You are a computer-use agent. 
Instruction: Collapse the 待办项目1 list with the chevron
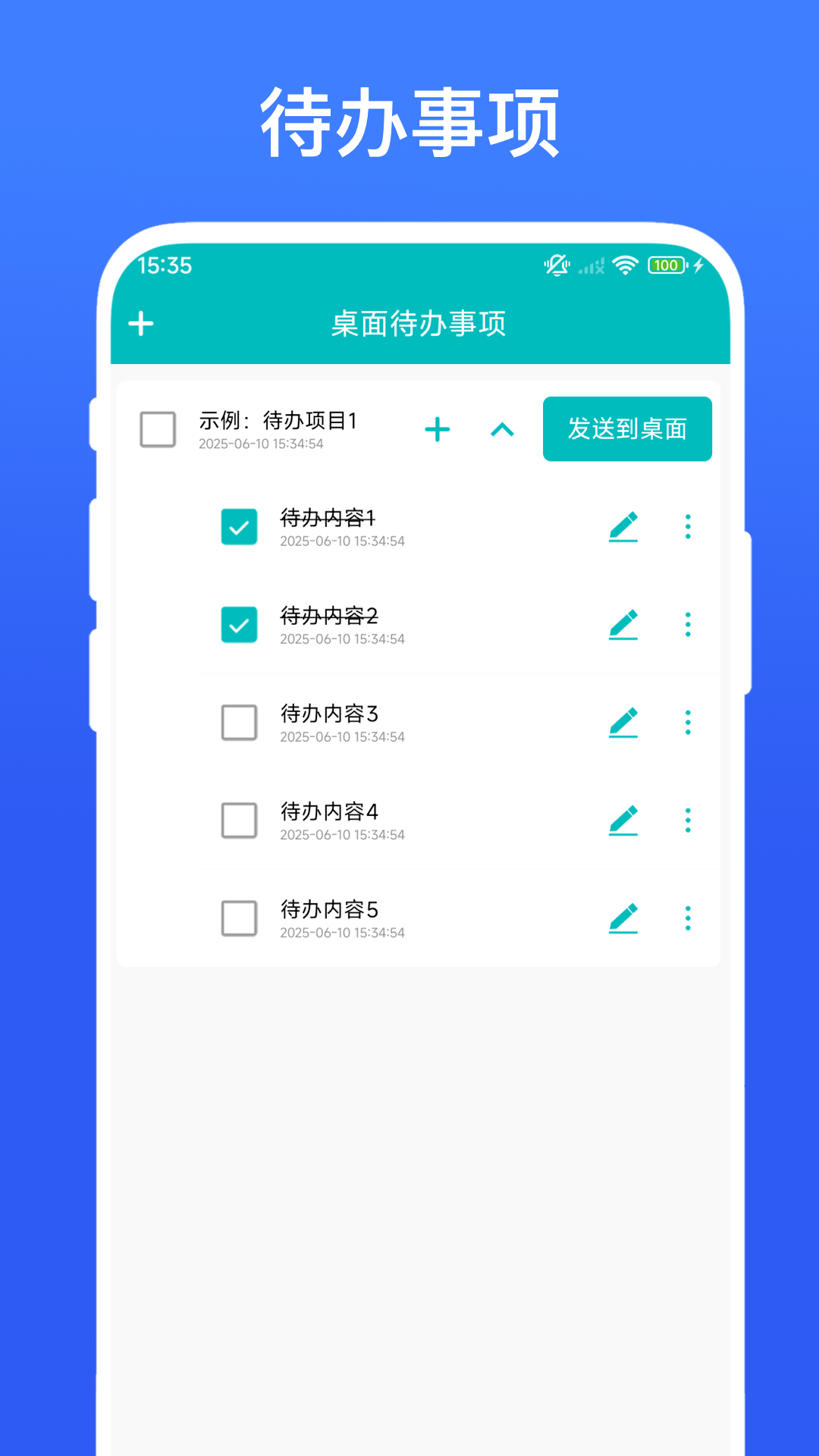(503, 429)
